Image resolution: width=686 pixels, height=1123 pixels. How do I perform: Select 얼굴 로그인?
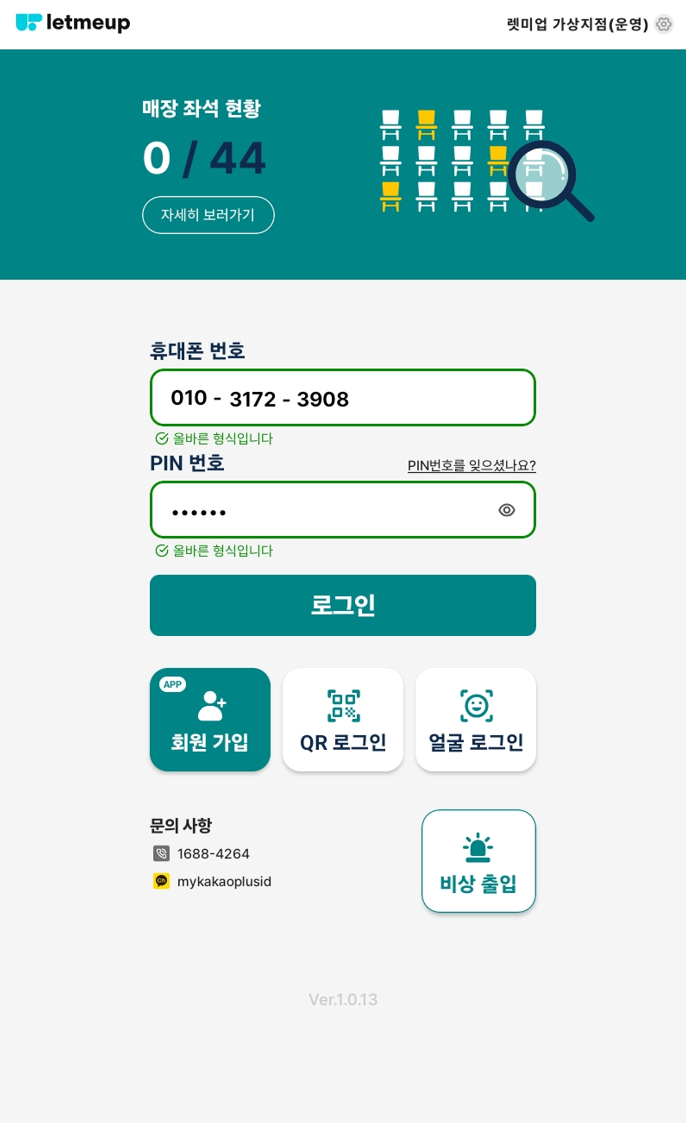pyautogui.click(x=476, y=719)
